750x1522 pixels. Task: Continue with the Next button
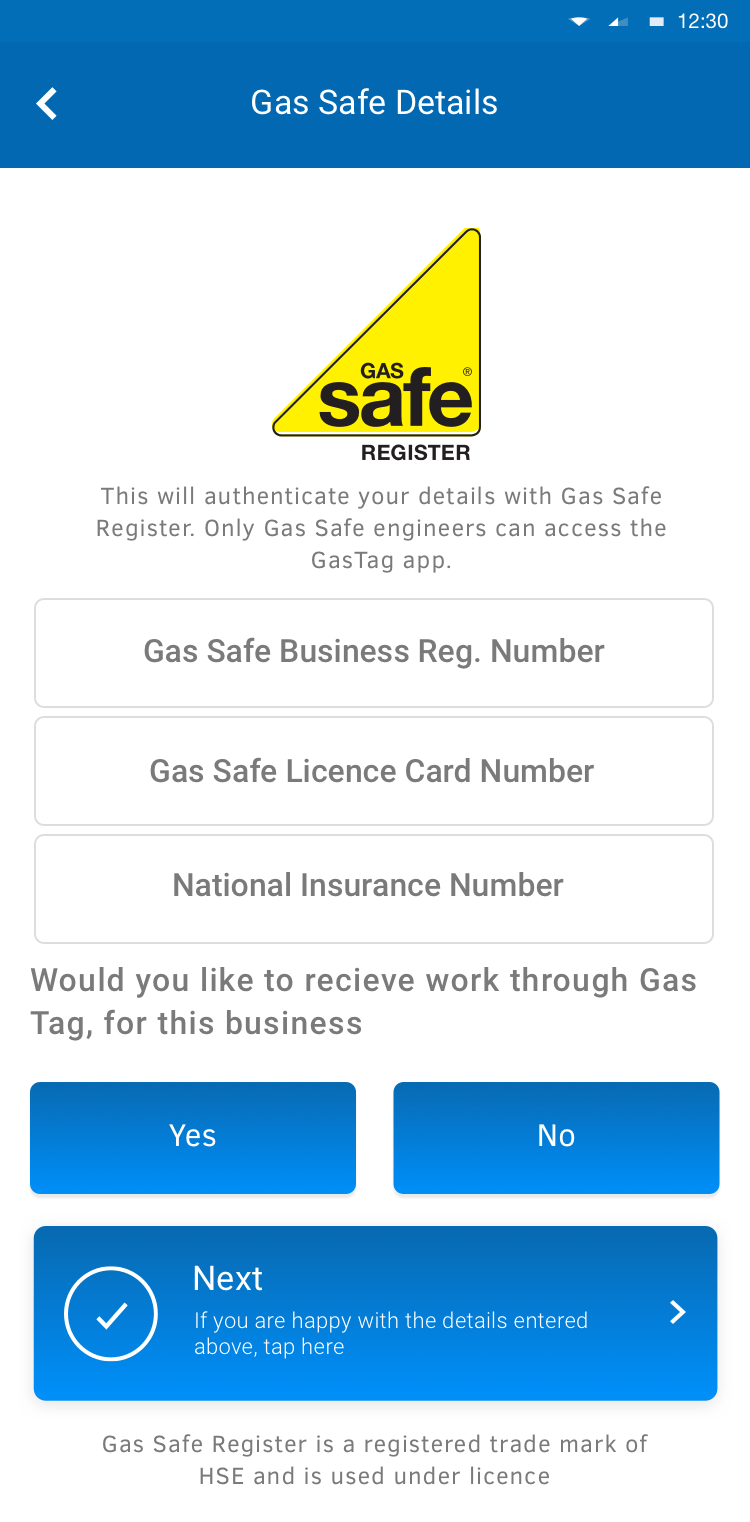tap(375, 1313)
